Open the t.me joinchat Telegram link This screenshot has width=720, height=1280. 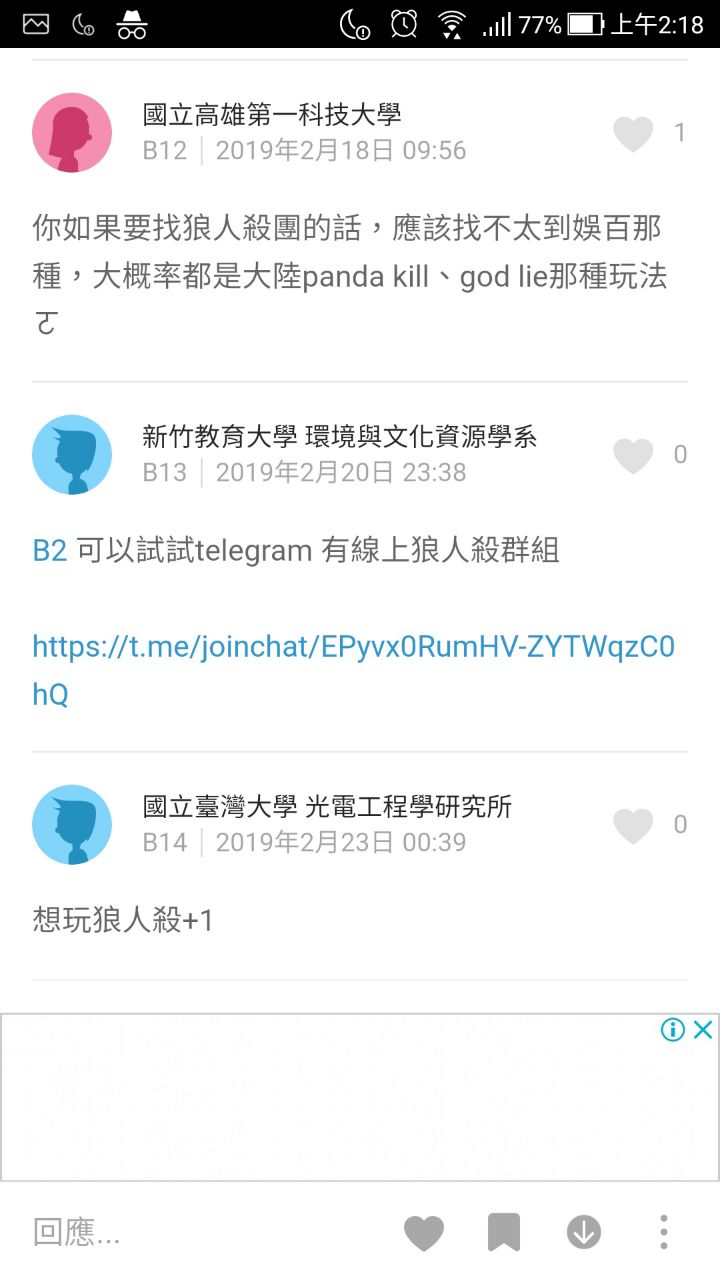[x=353, y=647]
